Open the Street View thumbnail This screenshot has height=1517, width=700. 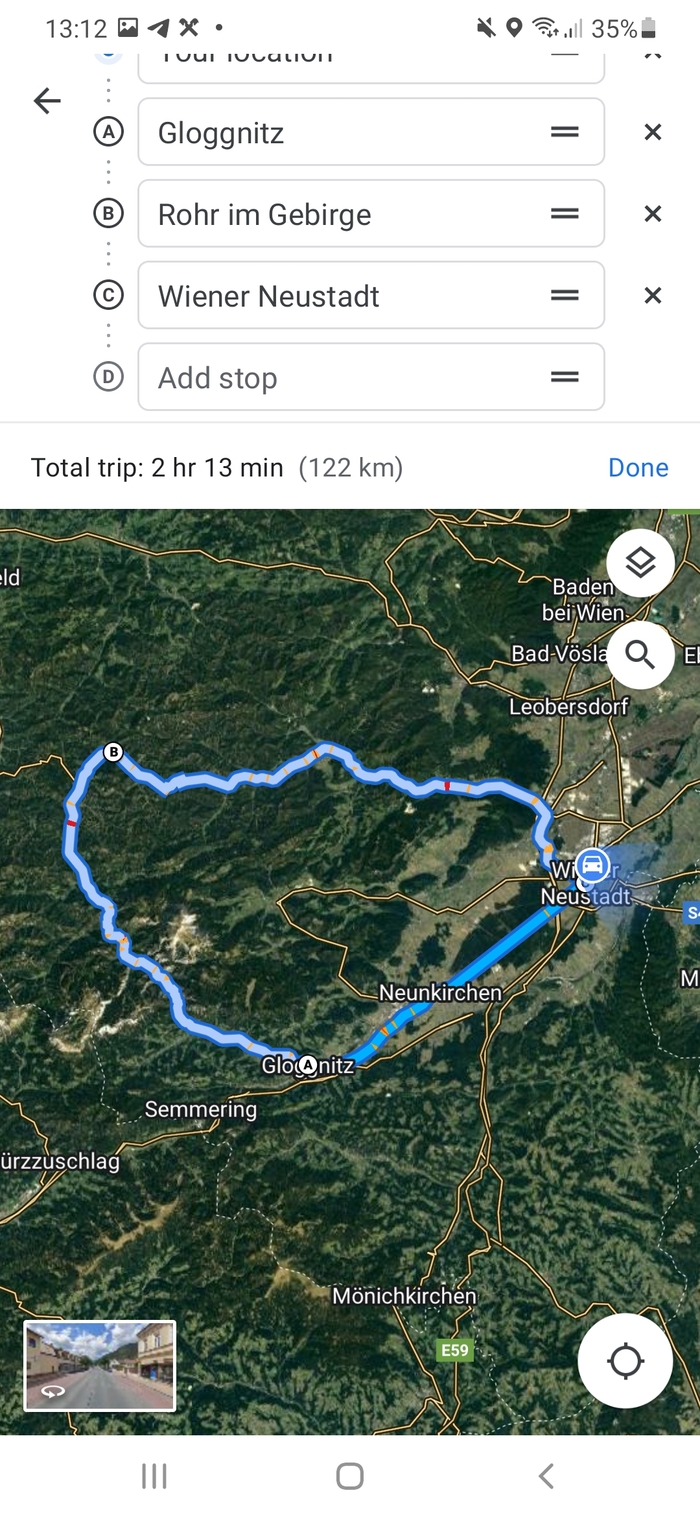100,1366
